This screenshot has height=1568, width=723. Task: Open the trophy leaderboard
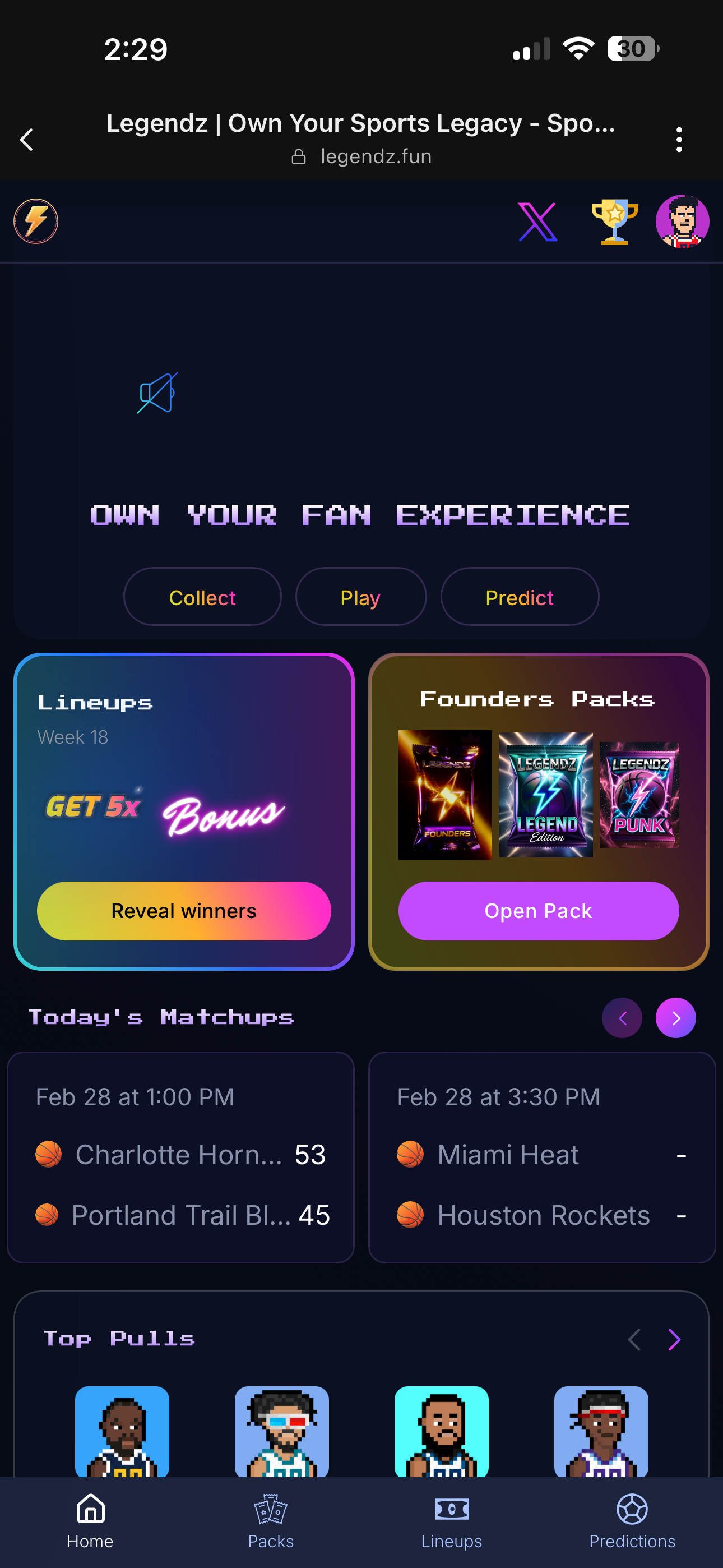tap(614, 221)
